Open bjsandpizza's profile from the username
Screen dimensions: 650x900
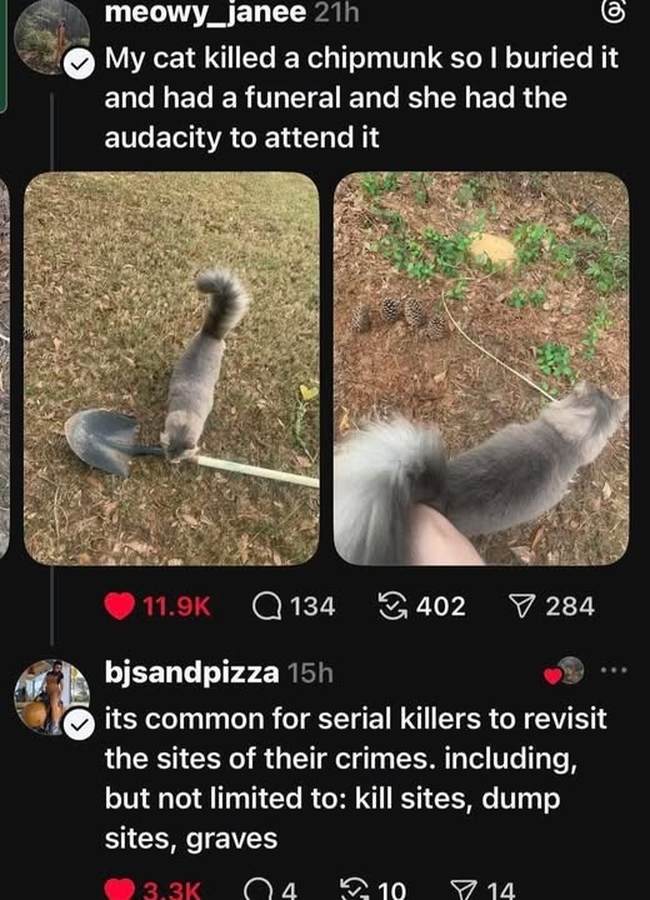[x=192, y=672]
